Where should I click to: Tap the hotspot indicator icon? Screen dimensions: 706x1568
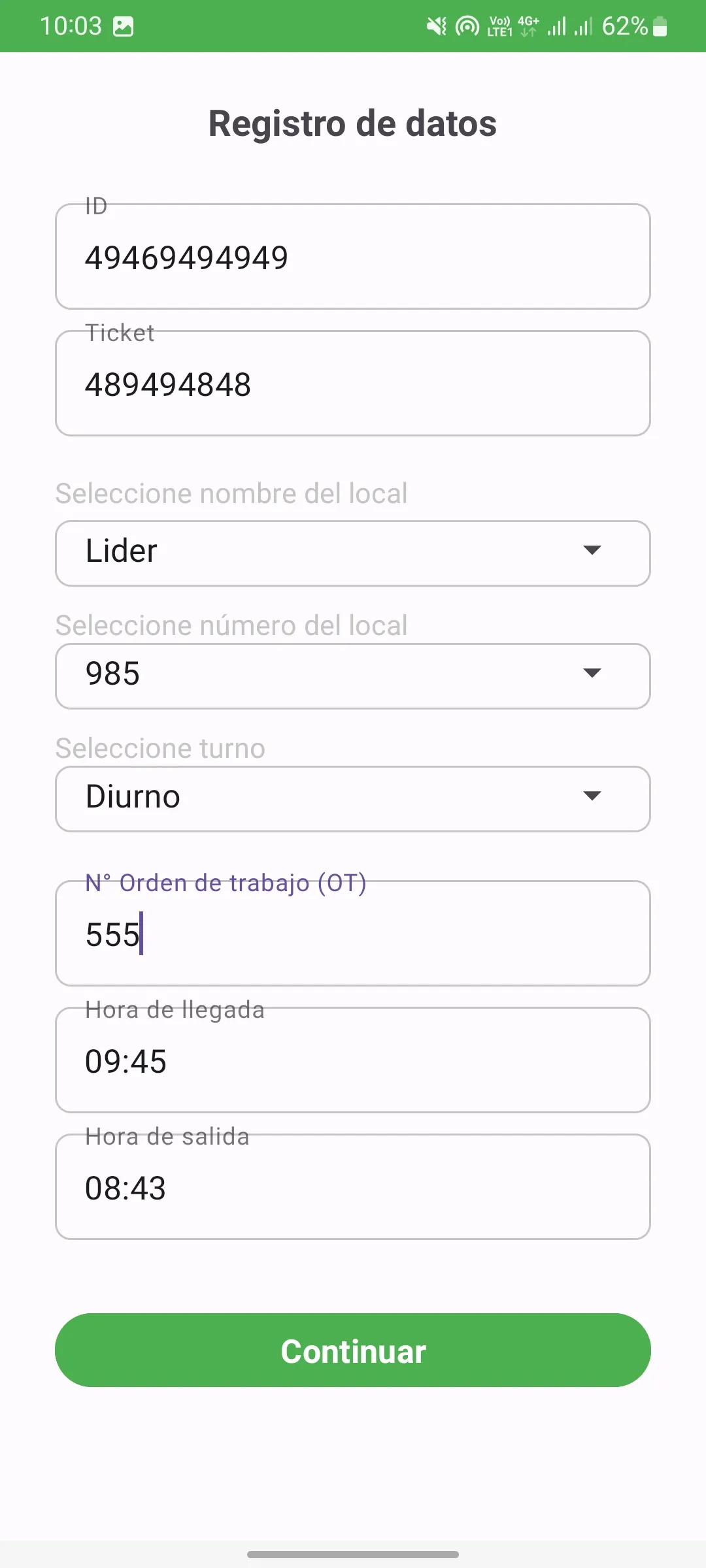pos(467,26)
